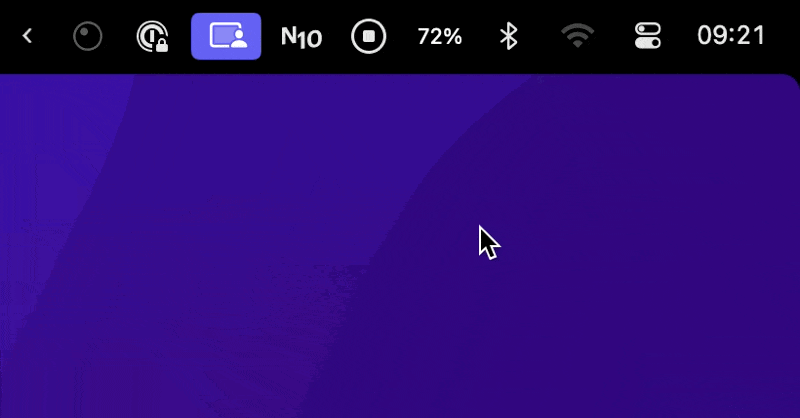Open the lock-with-arrow menu bar icon

151,37
